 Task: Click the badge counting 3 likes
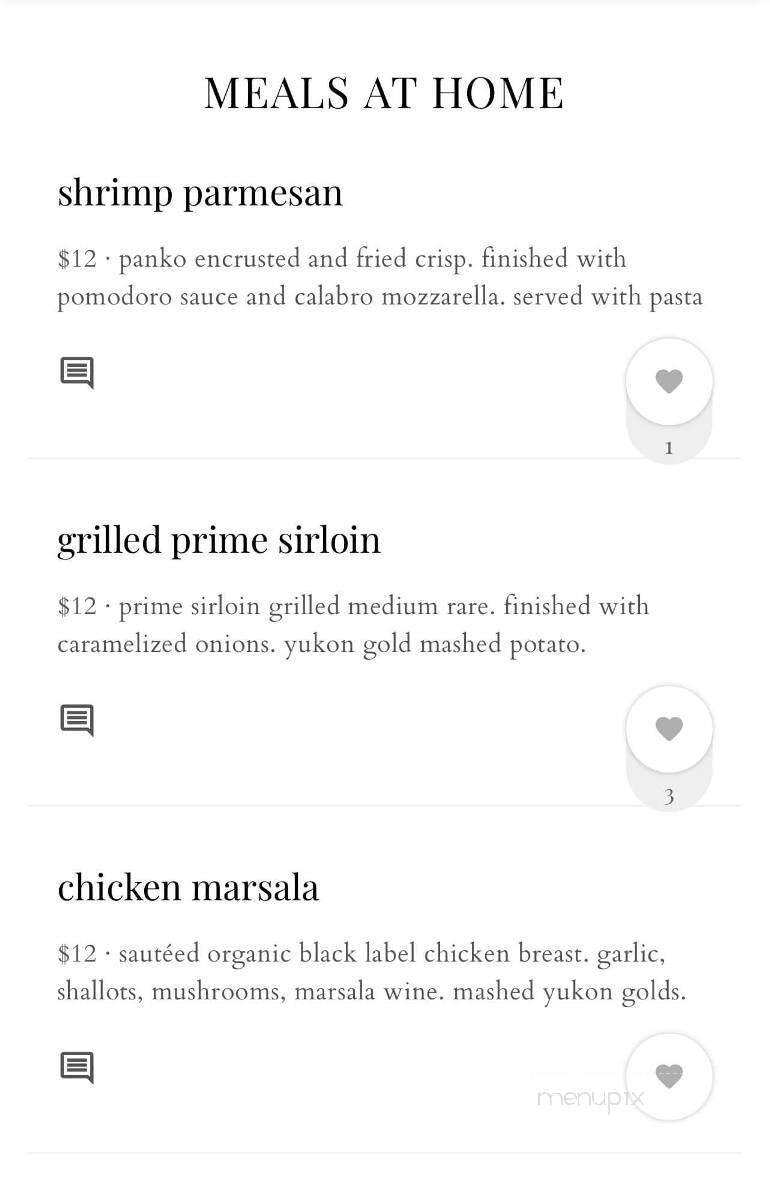(x=668, y=796)
